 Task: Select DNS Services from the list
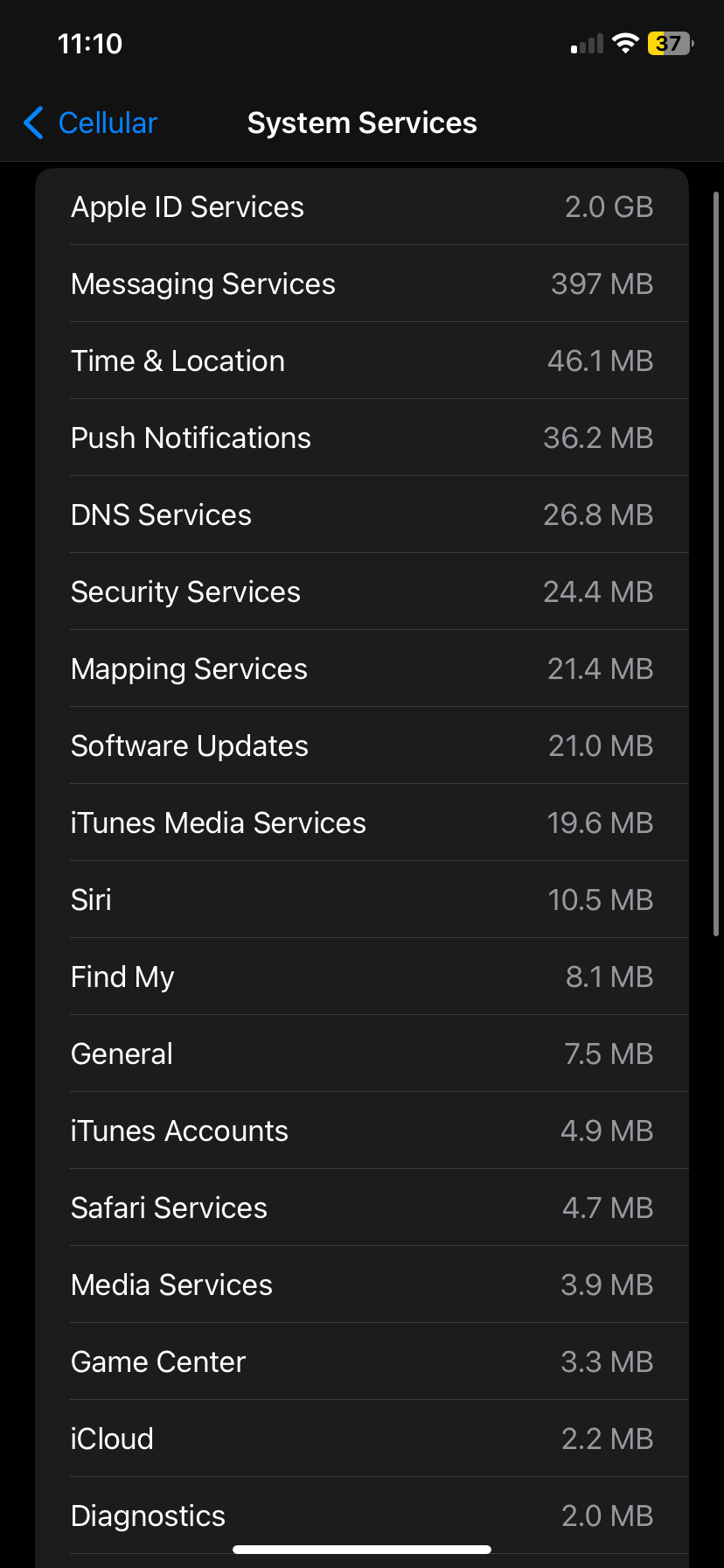(x=362, y=514)
